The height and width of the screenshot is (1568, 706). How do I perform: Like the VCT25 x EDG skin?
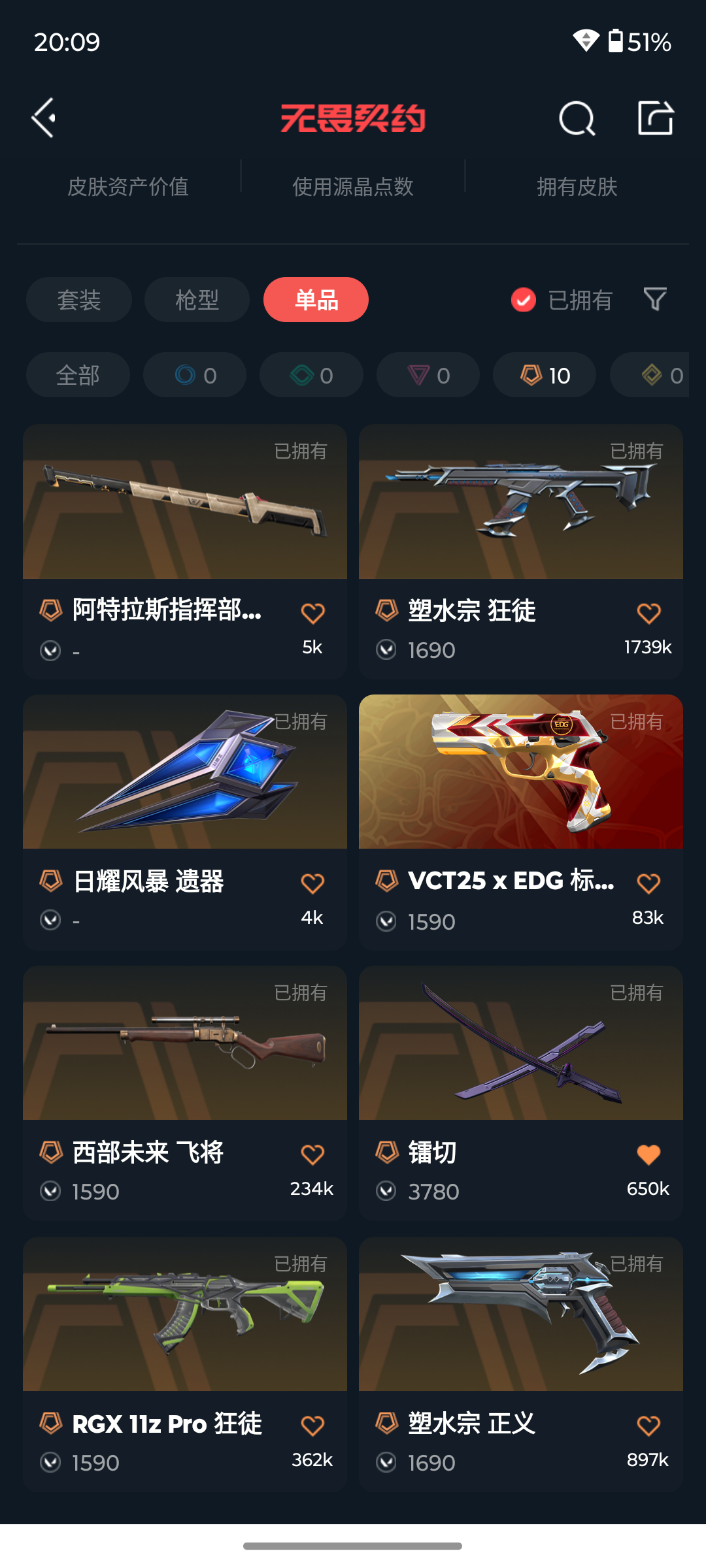pyautogui.click(x=648, y=883)
